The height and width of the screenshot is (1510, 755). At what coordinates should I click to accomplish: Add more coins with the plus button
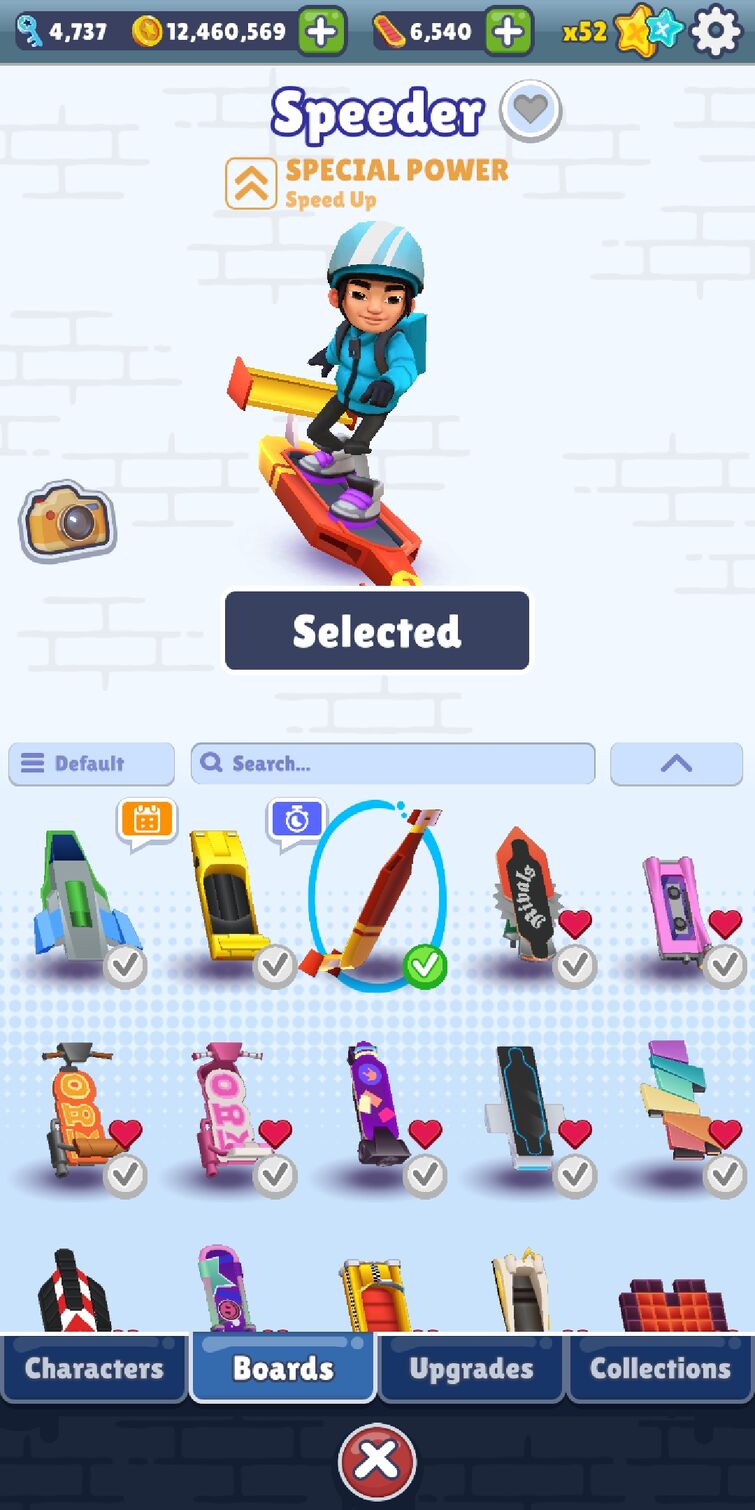pos(321,32)
